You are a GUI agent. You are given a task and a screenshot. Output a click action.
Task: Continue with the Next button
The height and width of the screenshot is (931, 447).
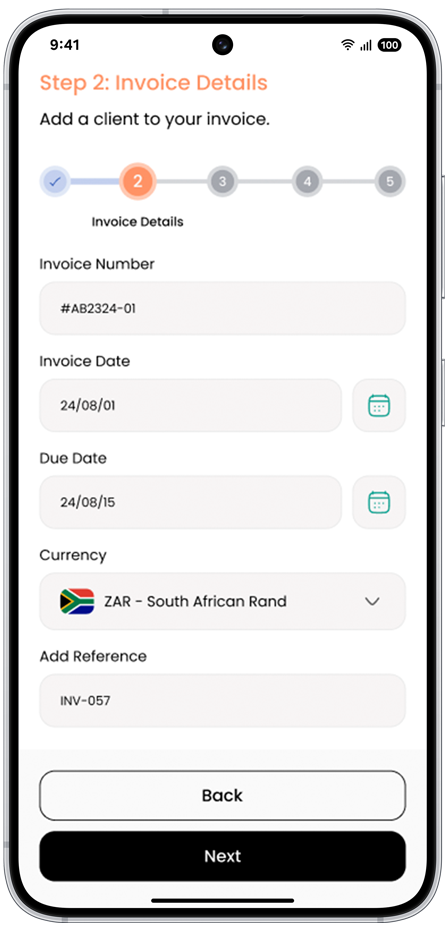[x=223, y=856]
